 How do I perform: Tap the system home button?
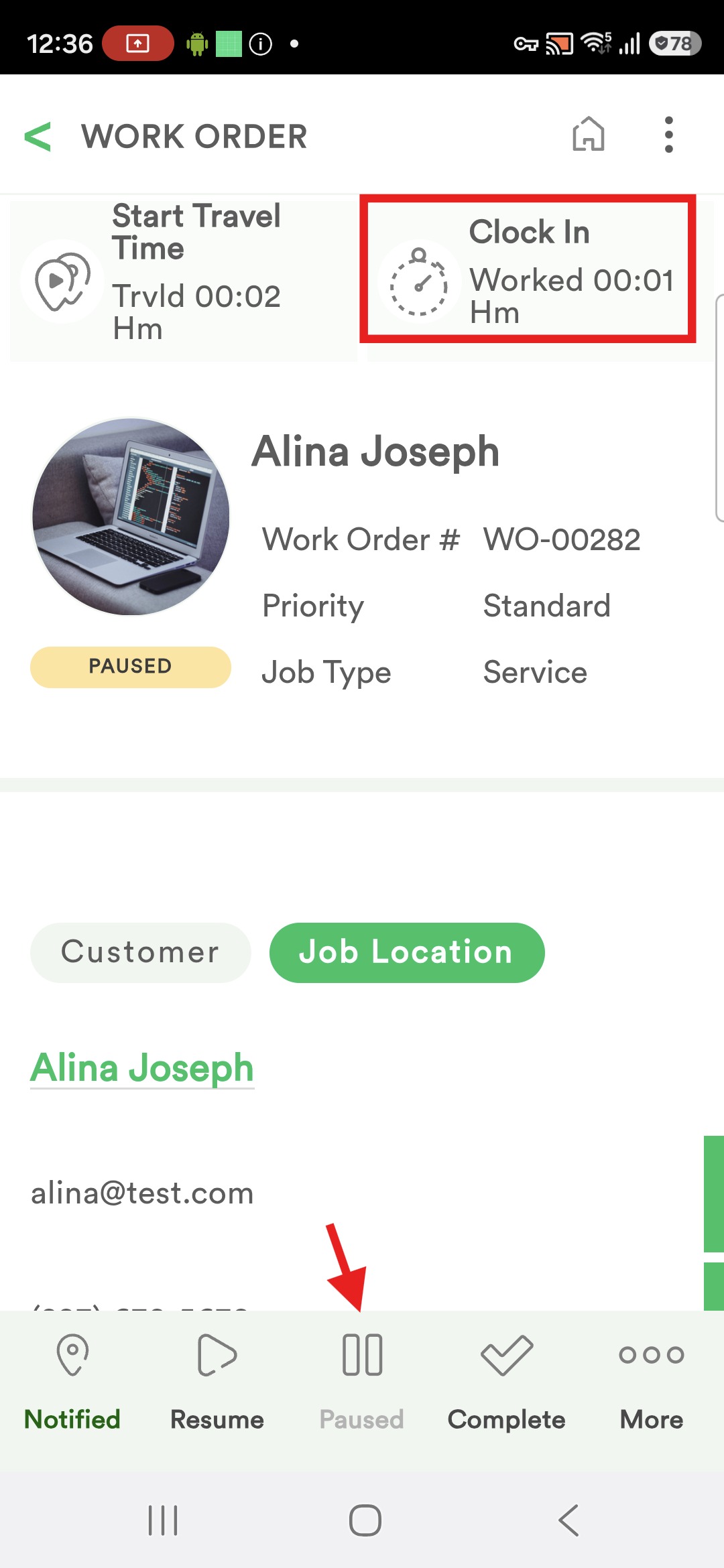pos(365,1520)
